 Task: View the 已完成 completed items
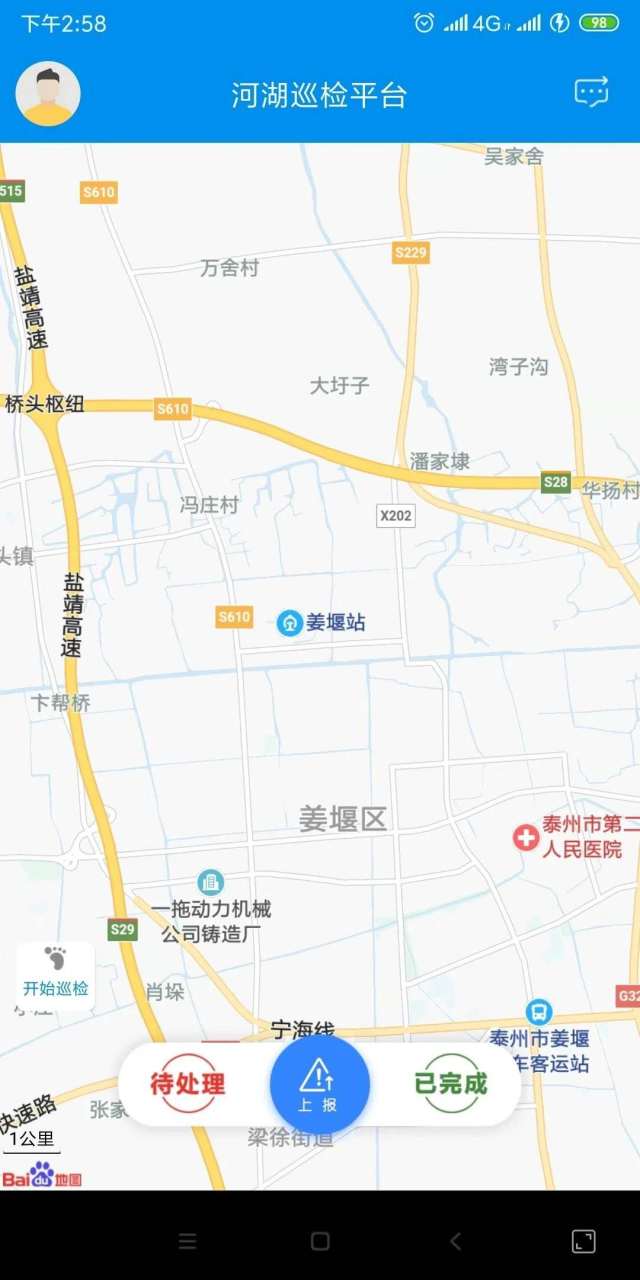(451, 1083)
